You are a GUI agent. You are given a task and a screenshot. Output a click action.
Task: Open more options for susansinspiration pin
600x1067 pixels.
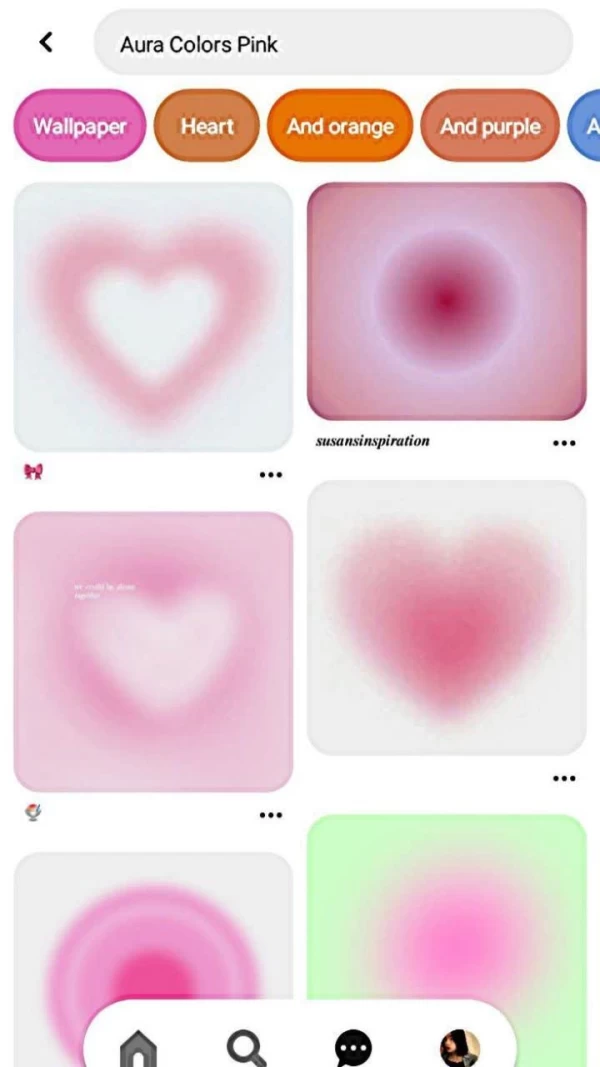[x=564, y=443]
